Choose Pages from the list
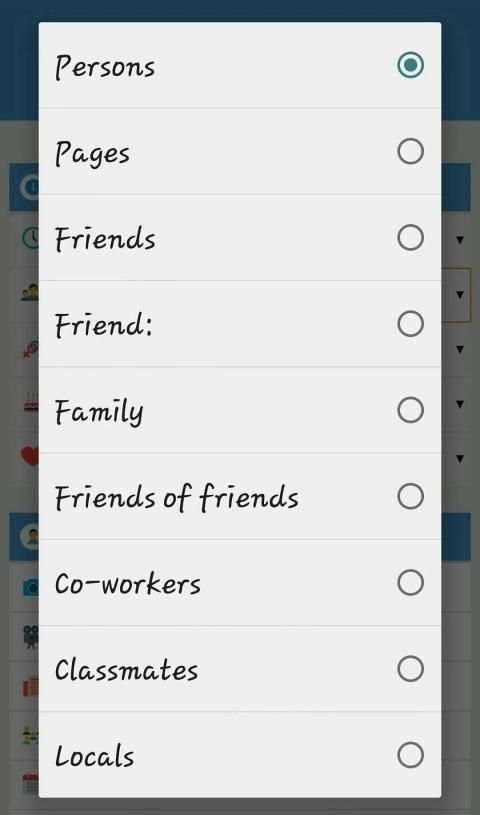 tap(240, 152)
